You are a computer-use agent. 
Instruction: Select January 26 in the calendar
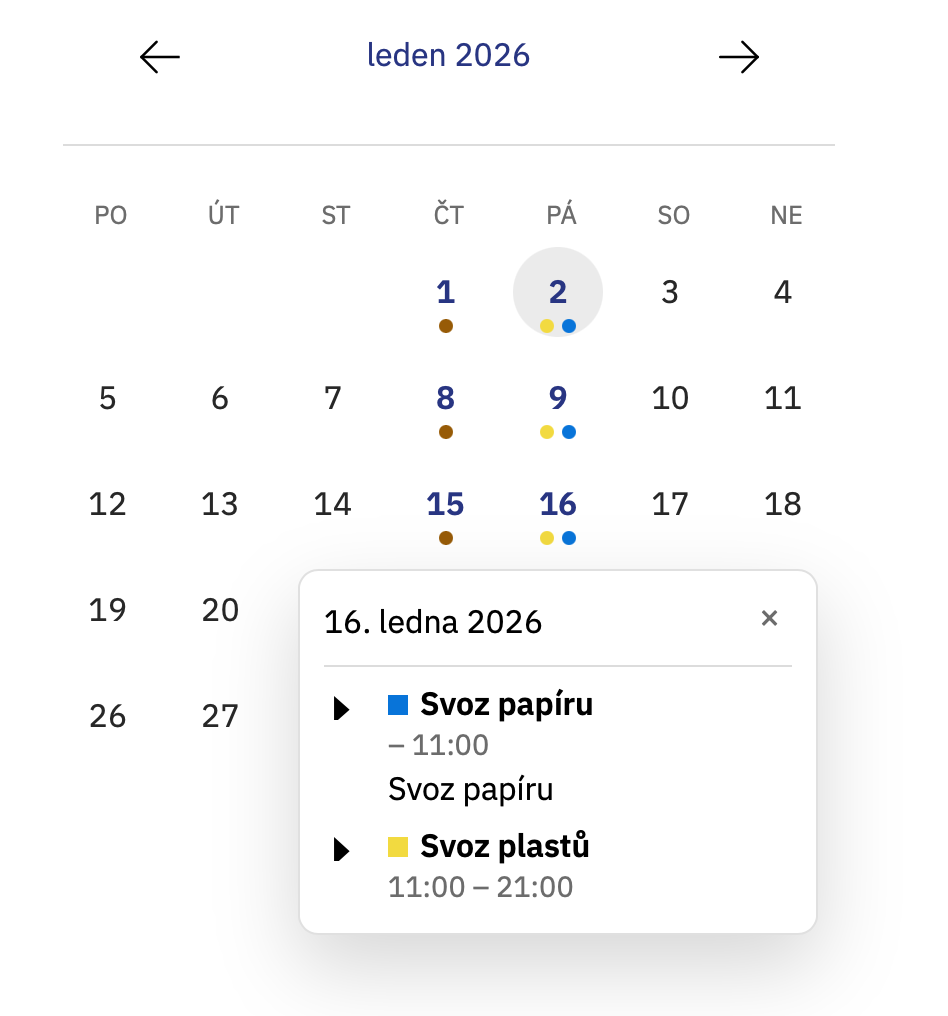(x=108, y=717)
